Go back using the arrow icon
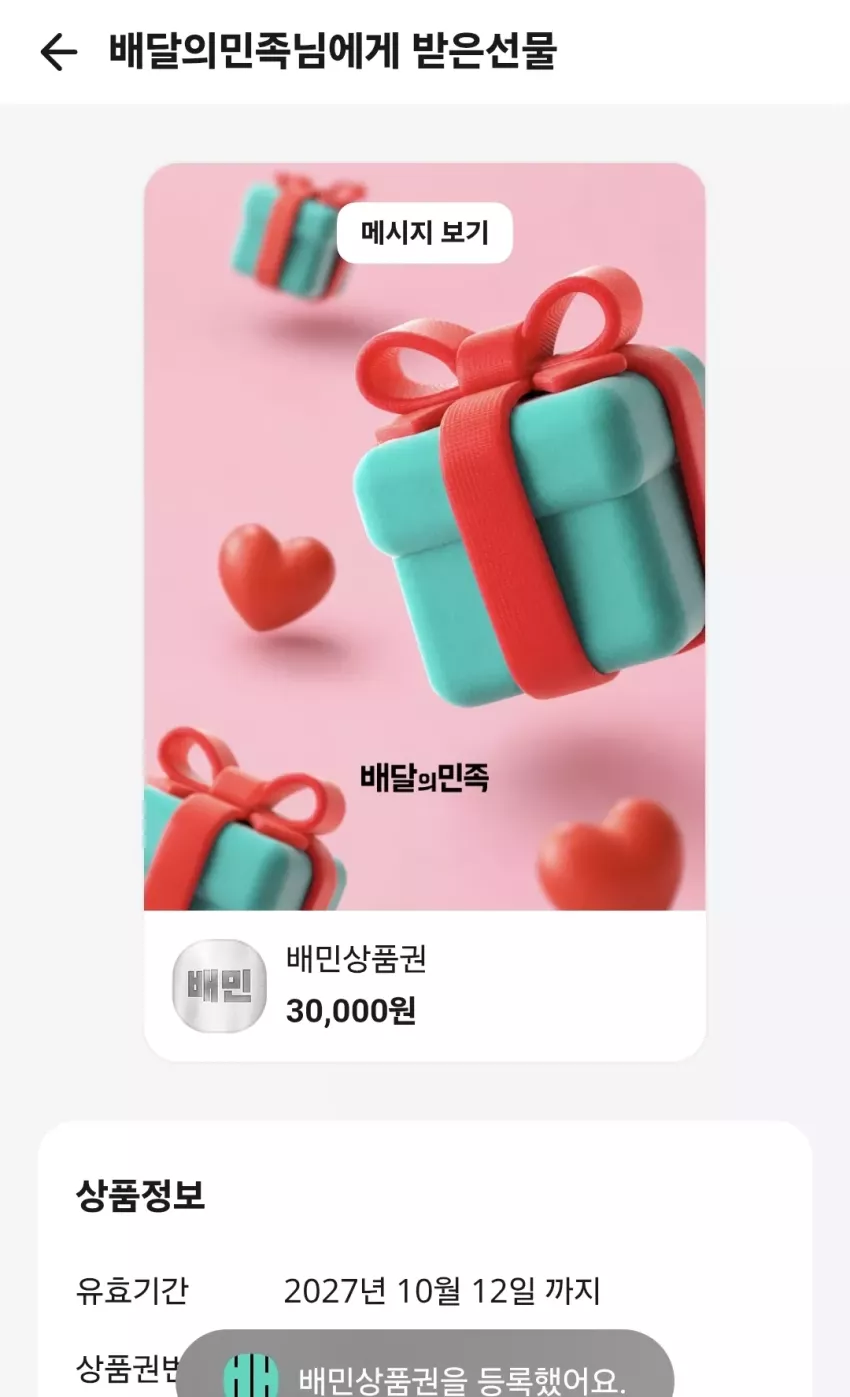The width and height of the screenshot is (850, 1397). [x=58, y=52]
